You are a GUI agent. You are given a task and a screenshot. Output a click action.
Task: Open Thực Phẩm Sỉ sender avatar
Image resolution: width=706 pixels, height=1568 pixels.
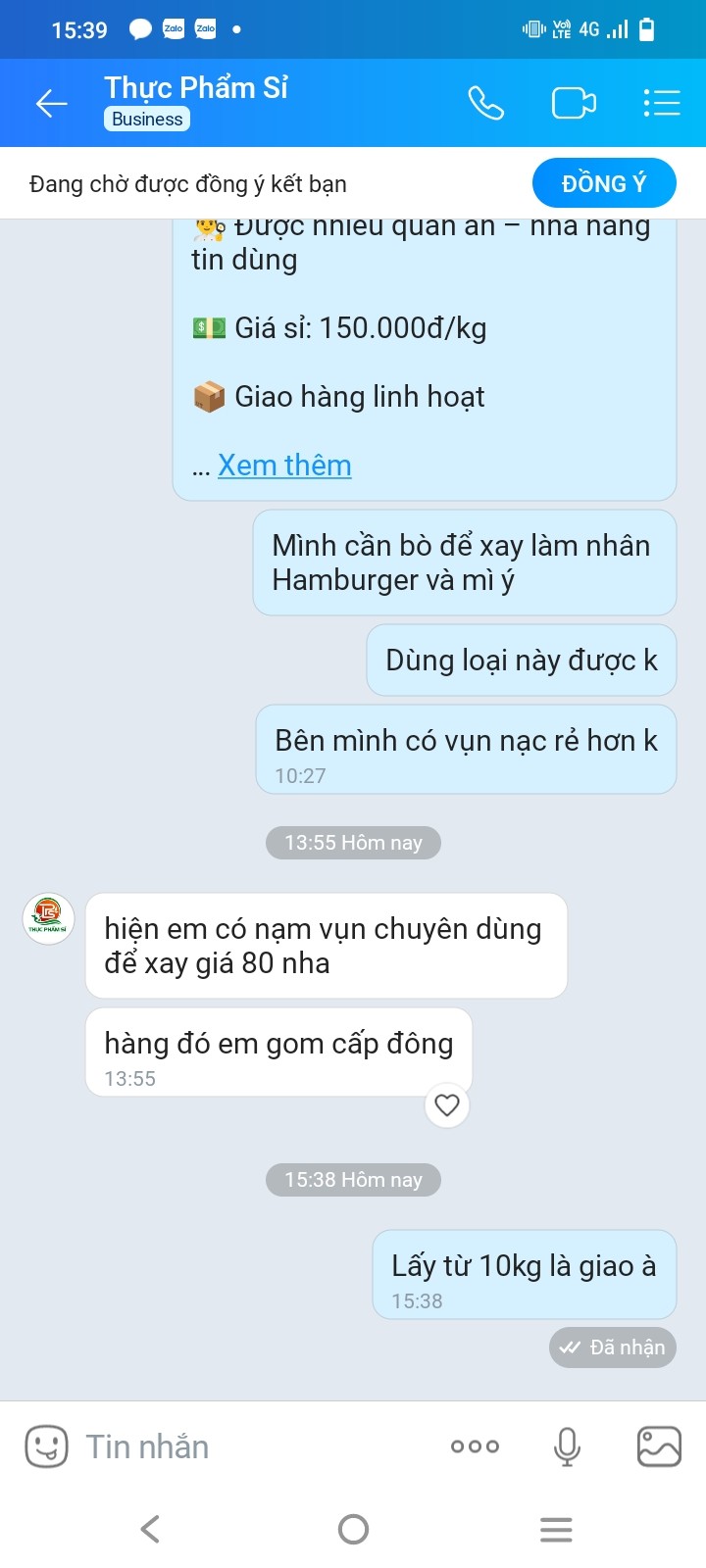pos(48,919)
